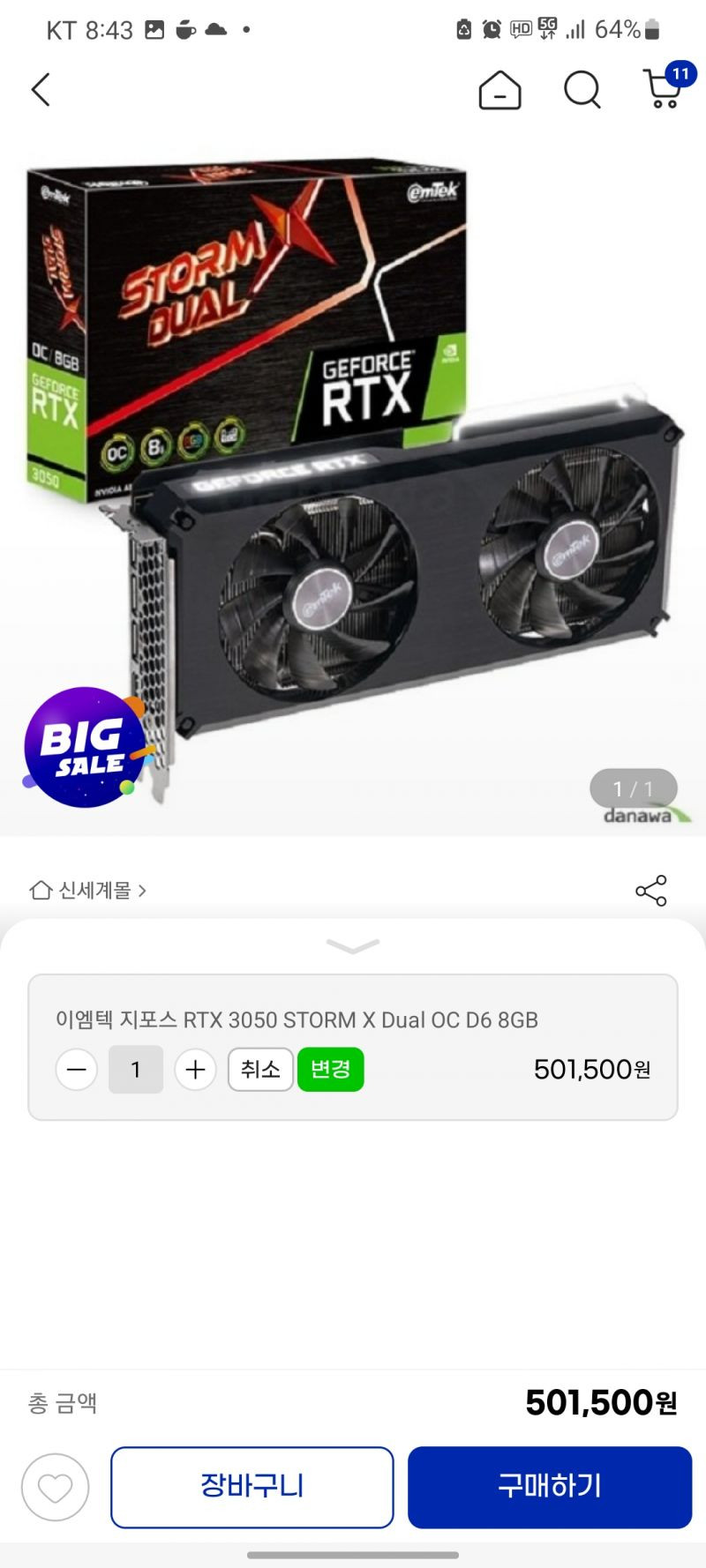The width and height of the screenshot is (706, 1568).
Task: Increase quantity with the plus button
Action: (x=196, y=1070)
